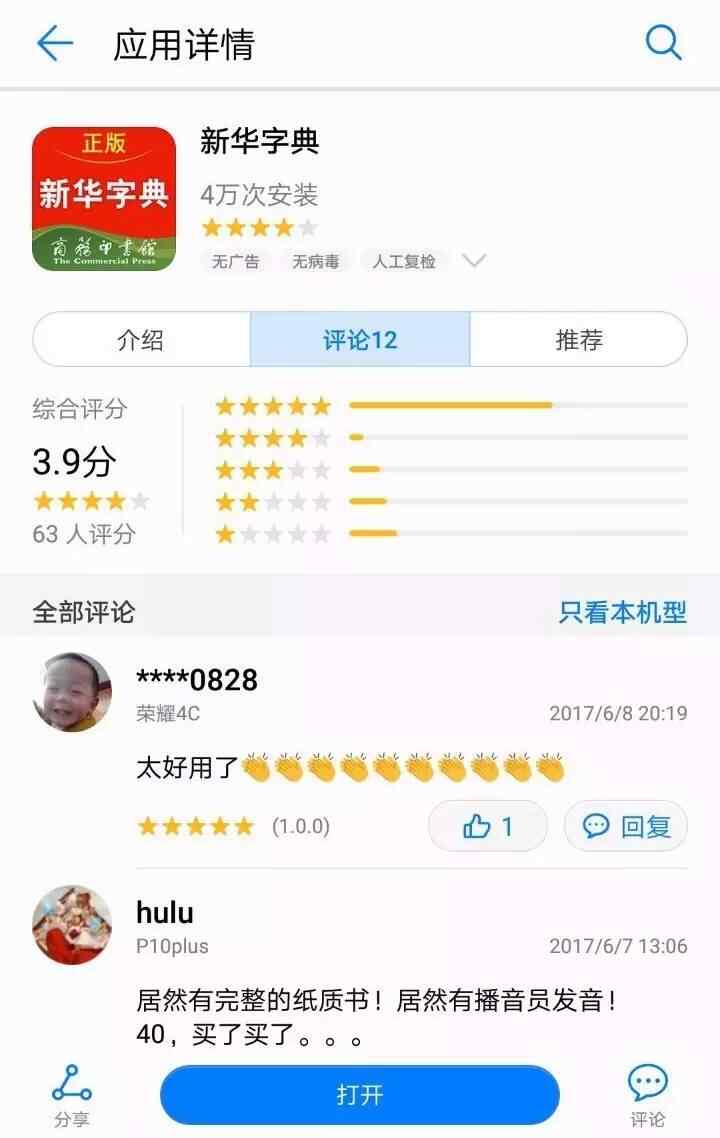
Task: Write a review with bottom 评论
Action: point(647,1095)
